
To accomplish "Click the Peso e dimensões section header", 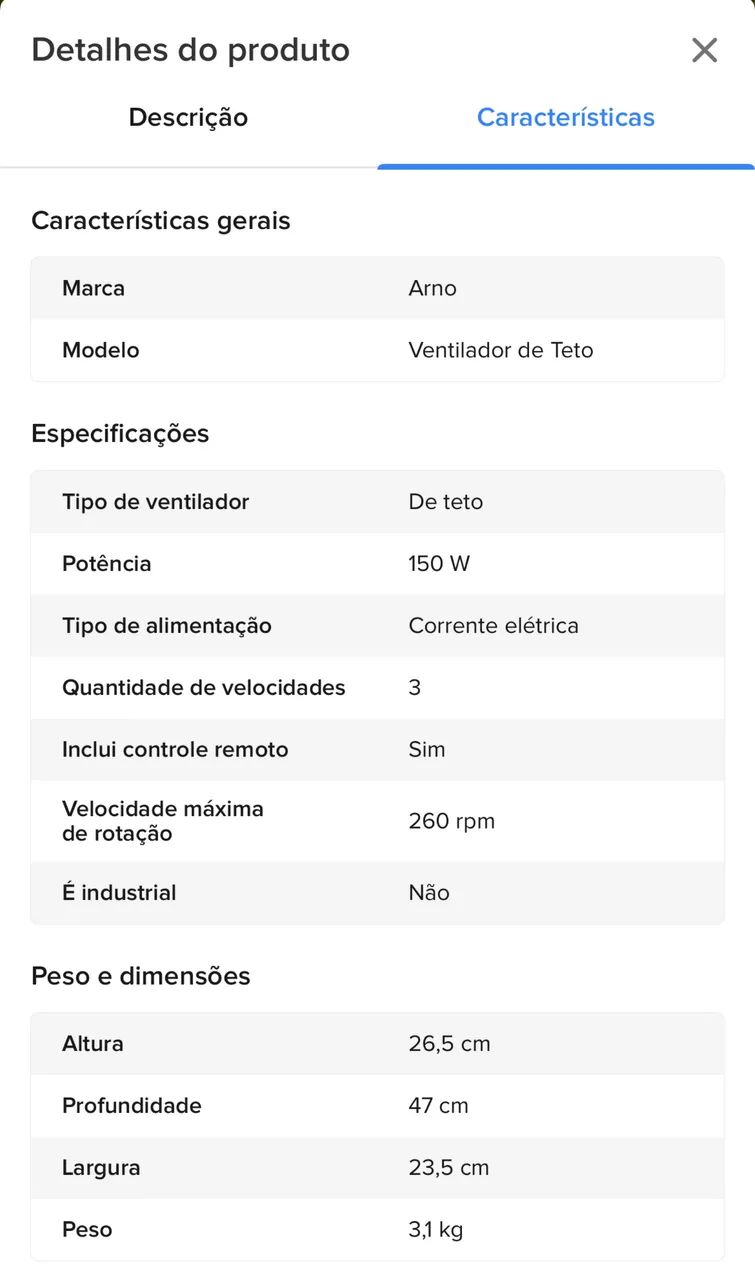I will click(141, 975).
